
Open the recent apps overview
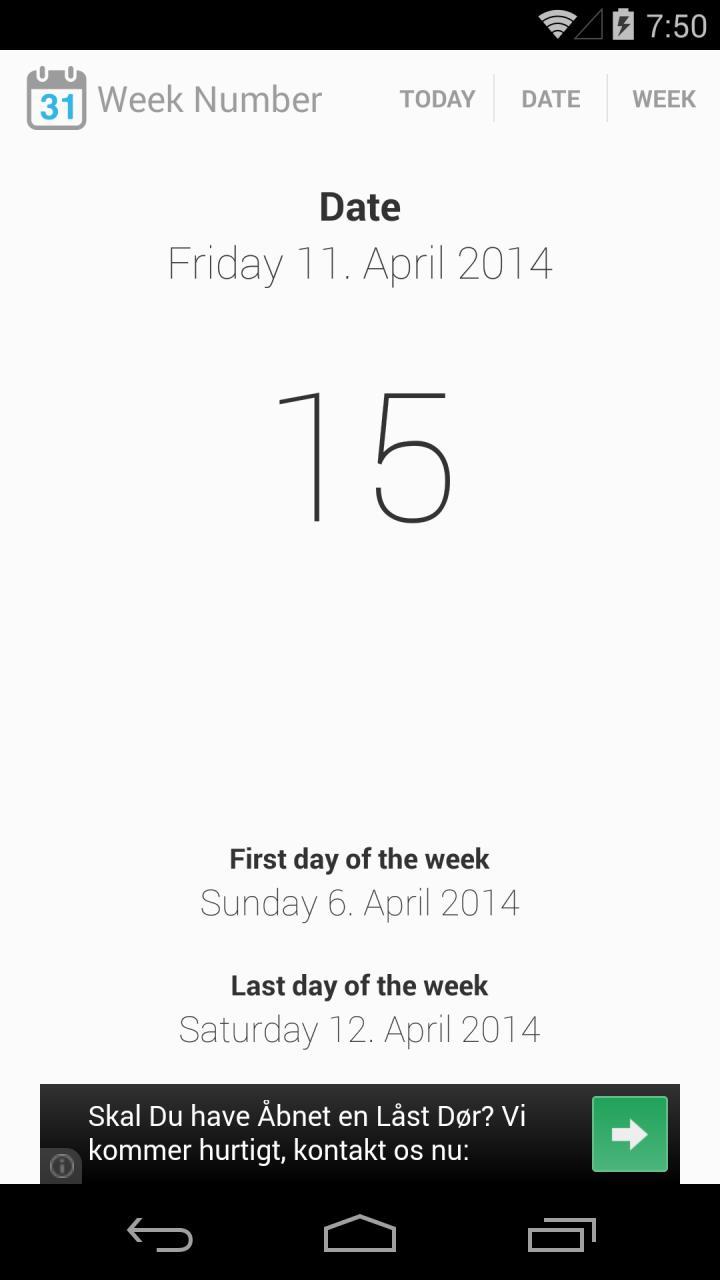click(x=561, y=1234)
